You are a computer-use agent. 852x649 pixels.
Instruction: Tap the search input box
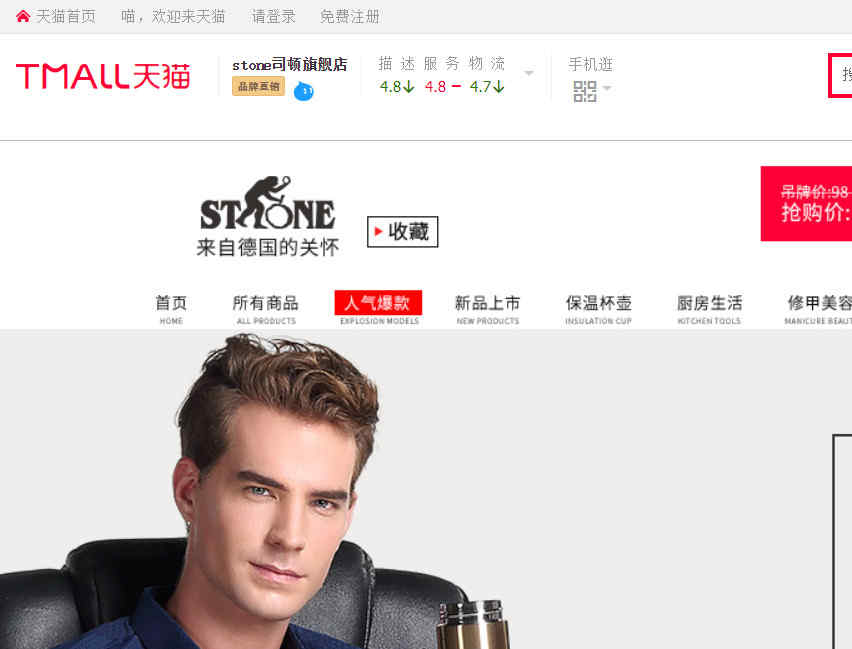coord(841,75)
